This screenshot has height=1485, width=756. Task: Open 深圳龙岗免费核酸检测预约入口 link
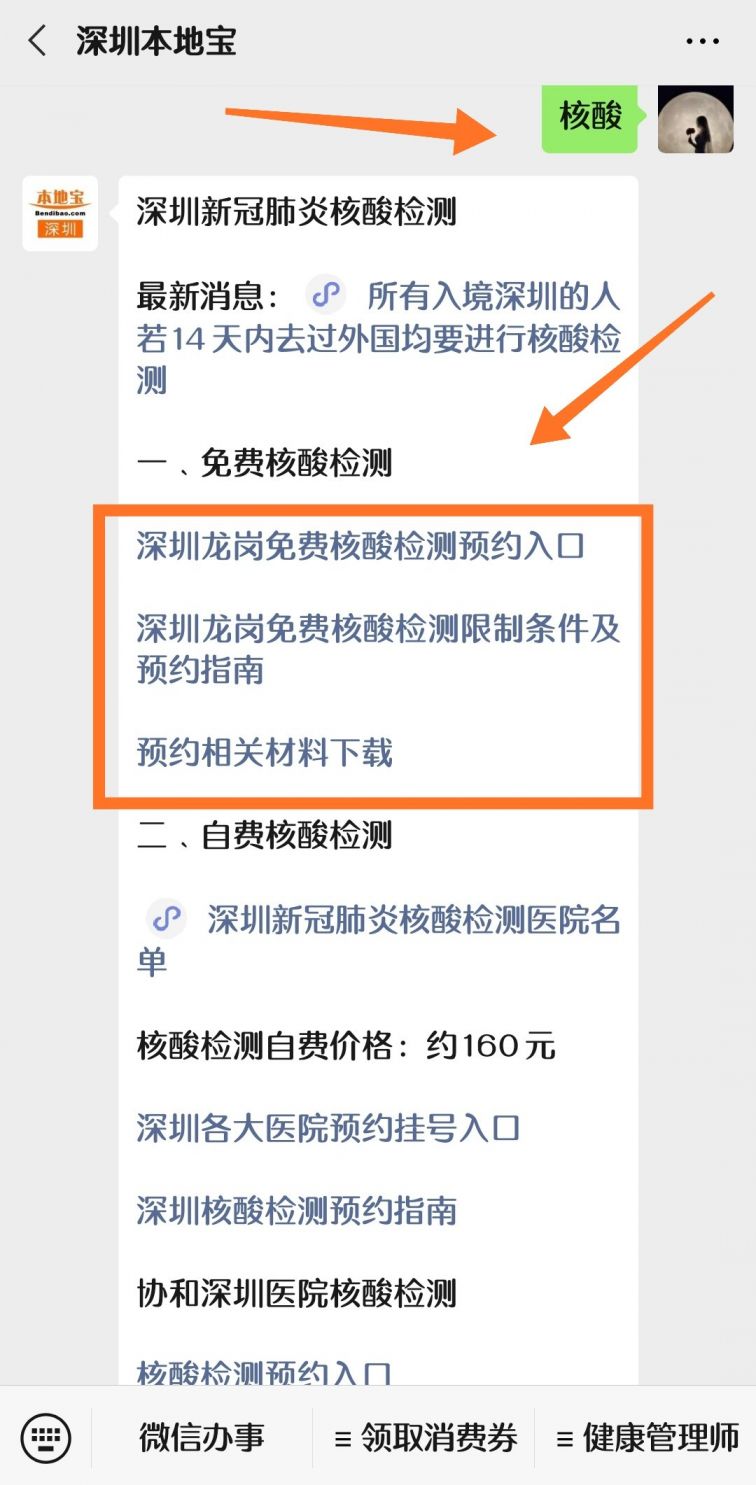pyautogui.click(x=360, y=546)
